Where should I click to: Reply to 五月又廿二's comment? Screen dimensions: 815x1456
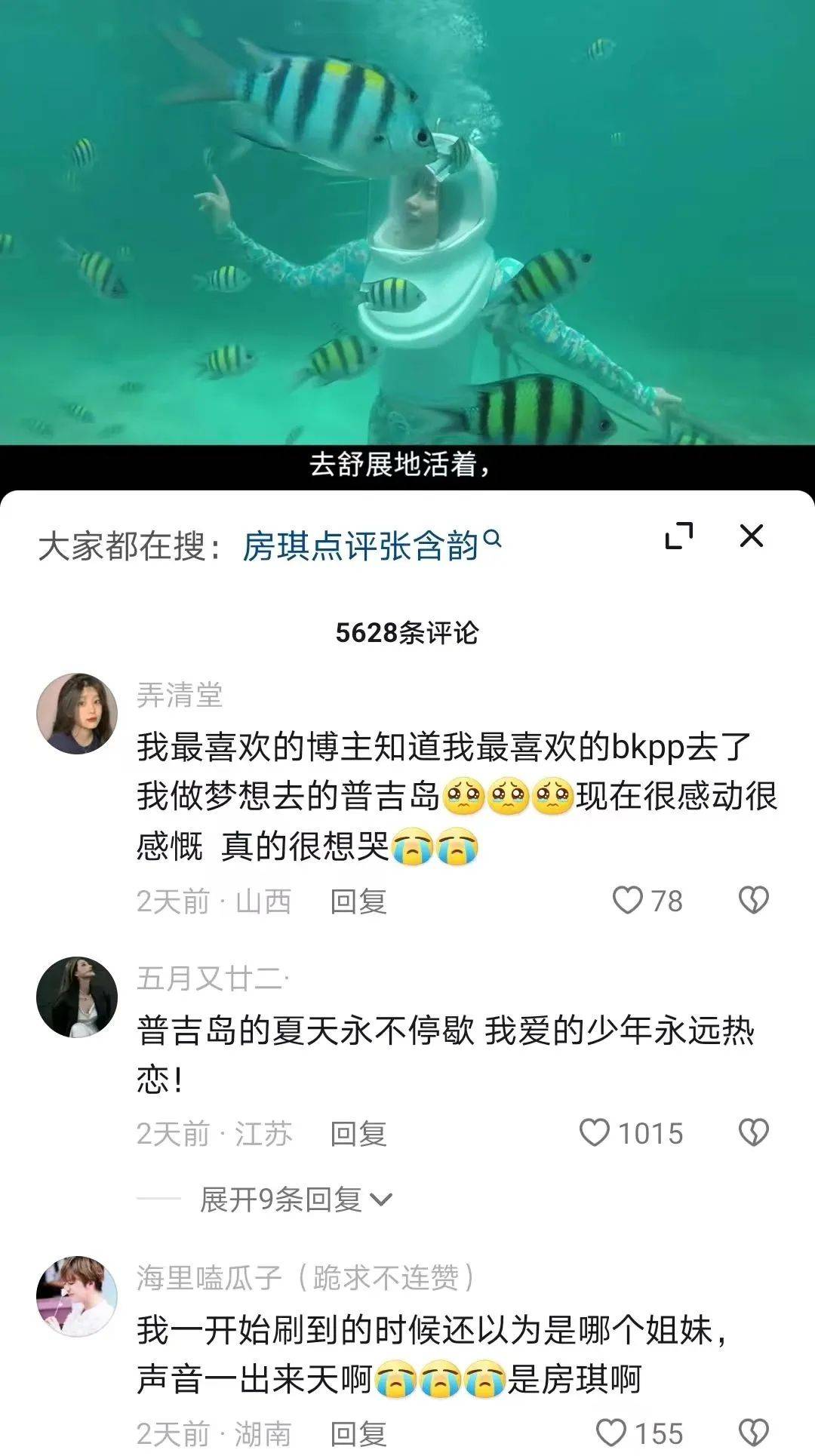click(x=358, y=1134)
